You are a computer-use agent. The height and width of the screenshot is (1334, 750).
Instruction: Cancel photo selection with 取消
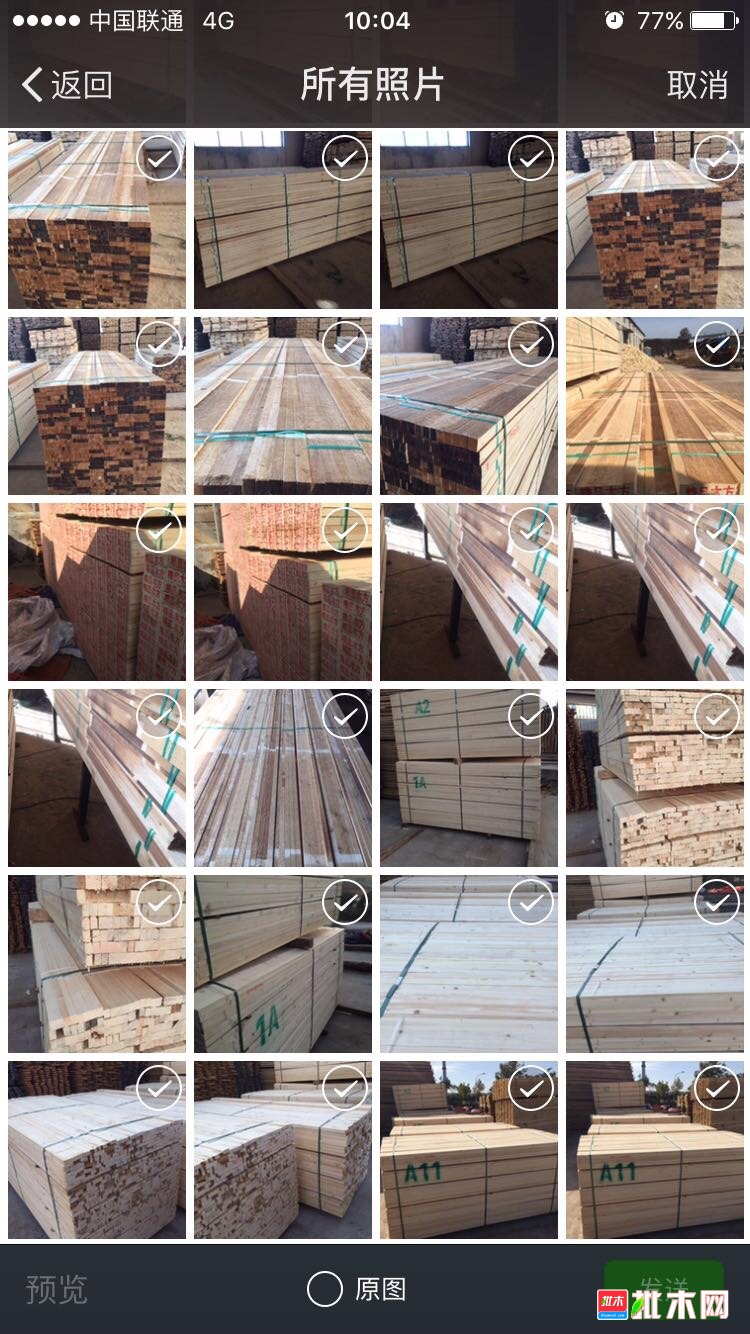pyautogui.click(x=697, y=85)
